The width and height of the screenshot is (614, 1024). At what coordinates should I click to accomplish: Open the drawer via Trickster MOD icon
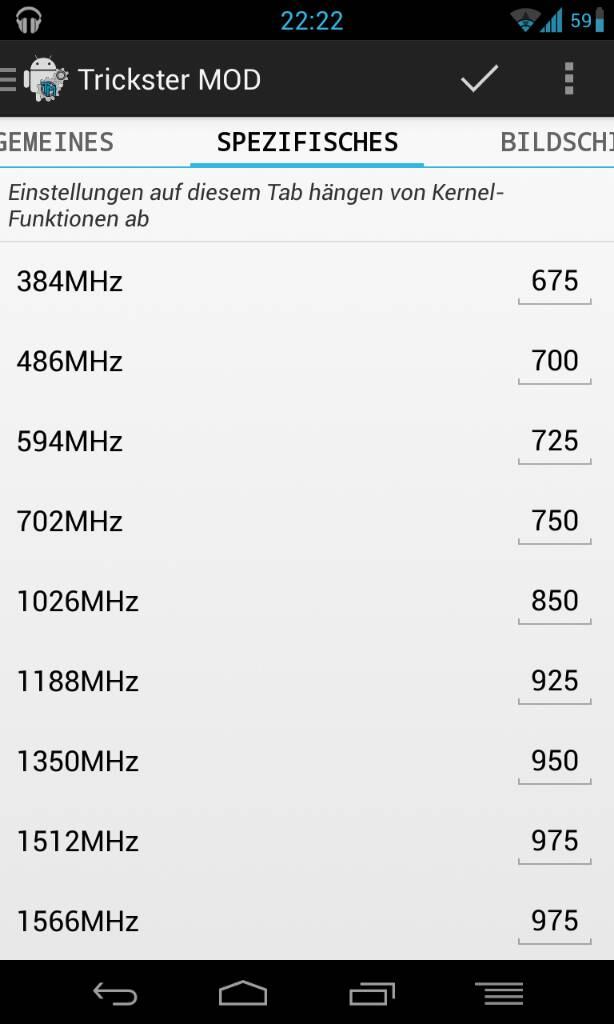click(x=36, y=79)
